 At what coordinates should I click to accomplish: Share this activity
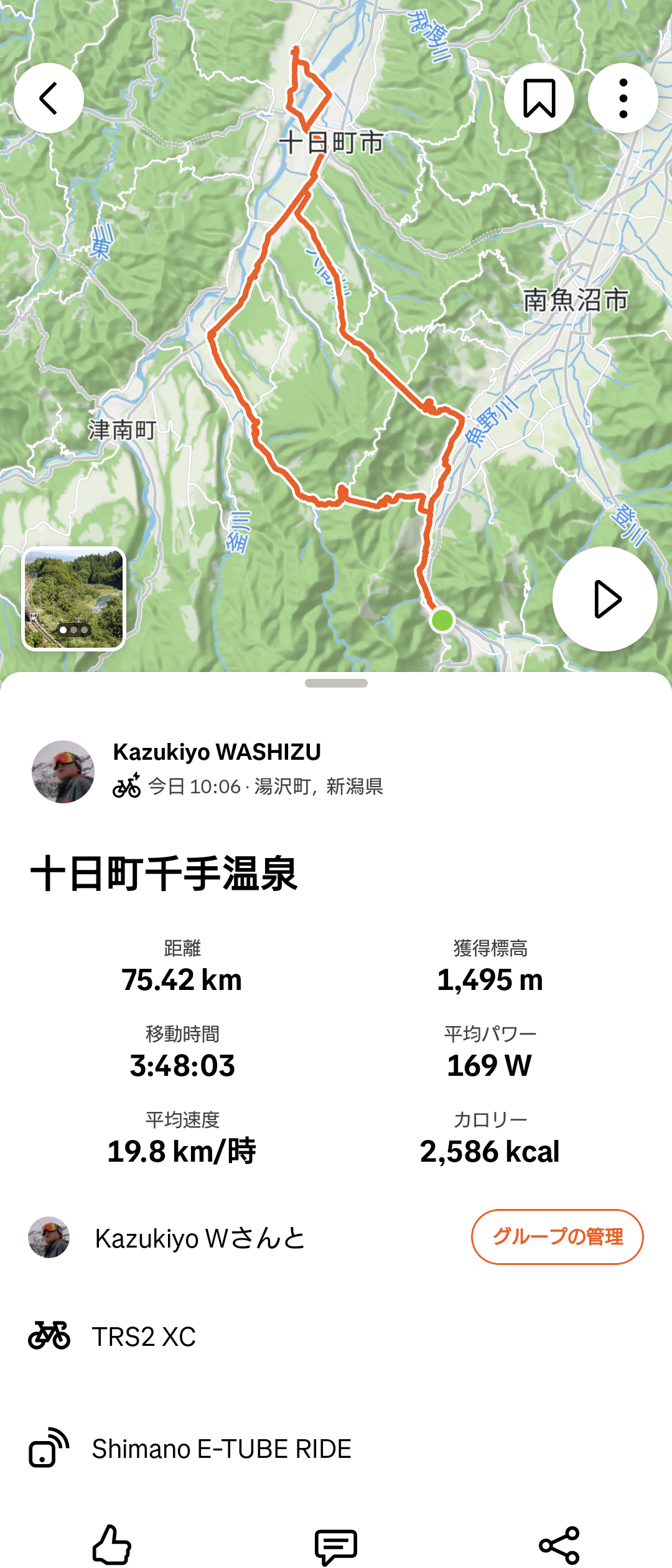click(x=559, y=1546)
